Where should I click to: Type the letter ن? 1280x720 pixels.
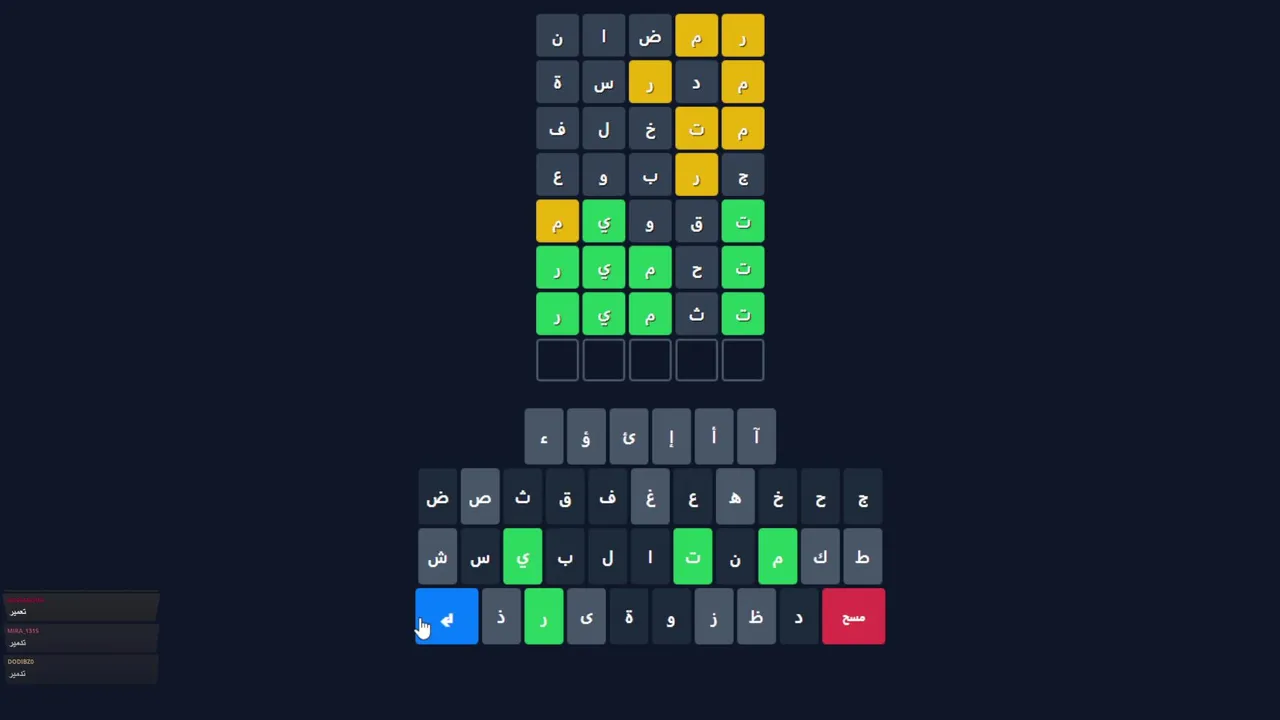pos(735,557)
